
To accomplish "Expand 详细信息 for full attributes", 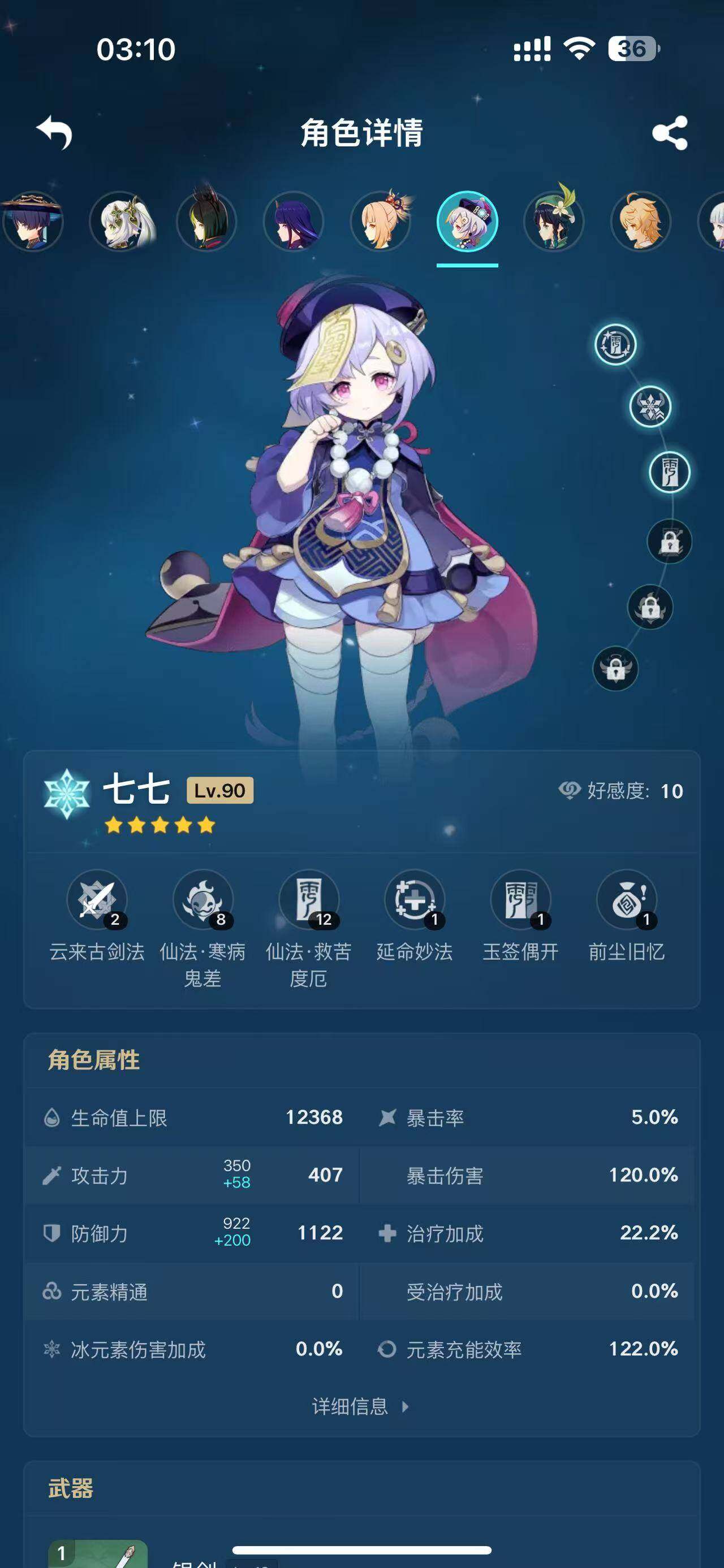I will click(360, 1406).
